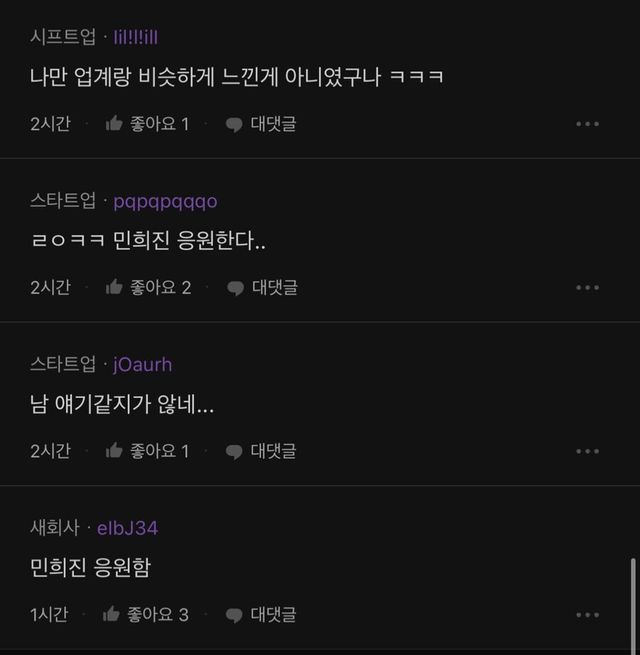
Task: Reply to lil!!!ill's comment
Action: click(261, 124)
